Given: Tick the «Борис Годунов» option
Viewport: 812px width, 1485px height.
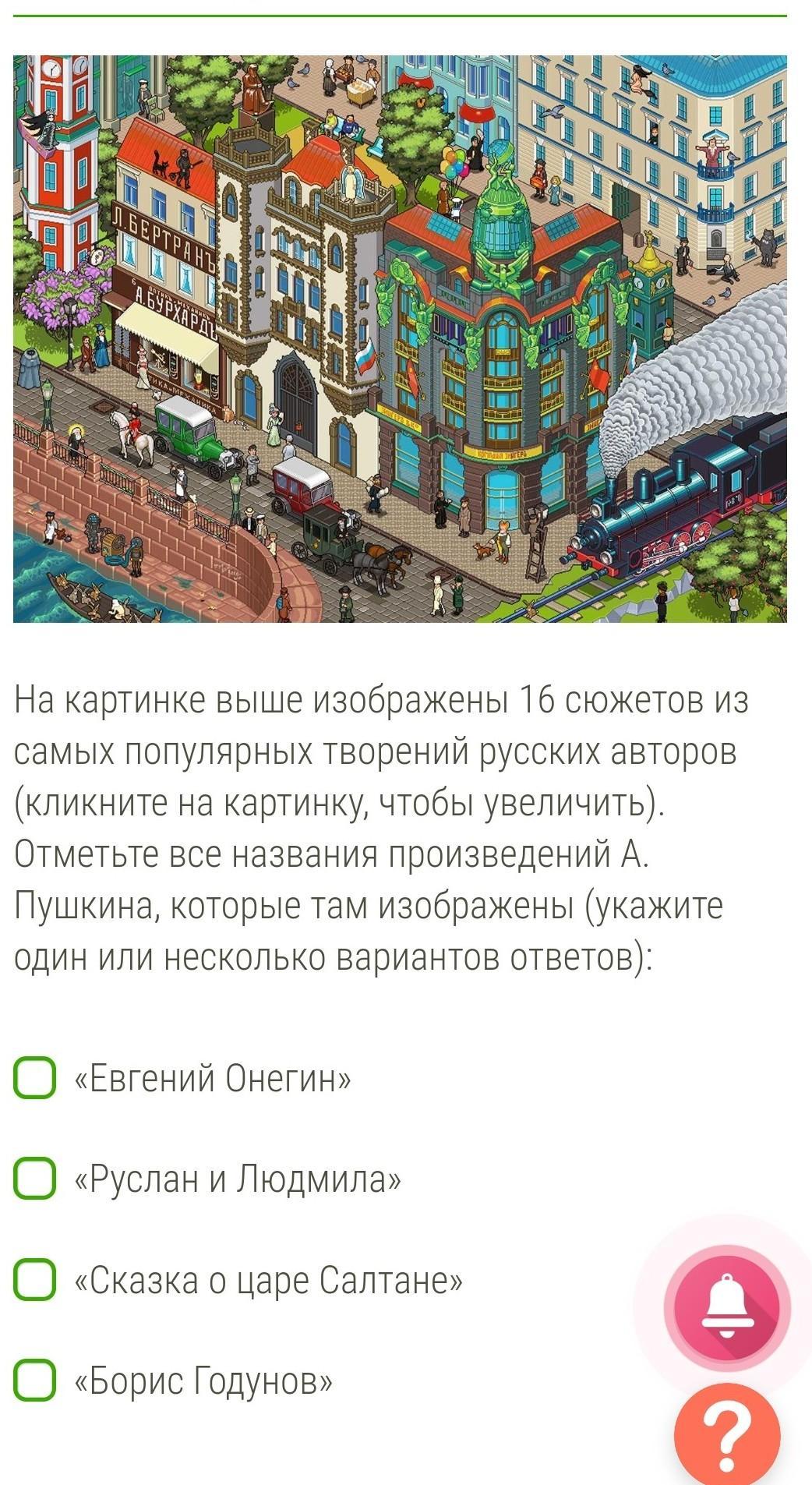Looking at the screenshot, I should pyautogui.click(x=34, y=1380).
